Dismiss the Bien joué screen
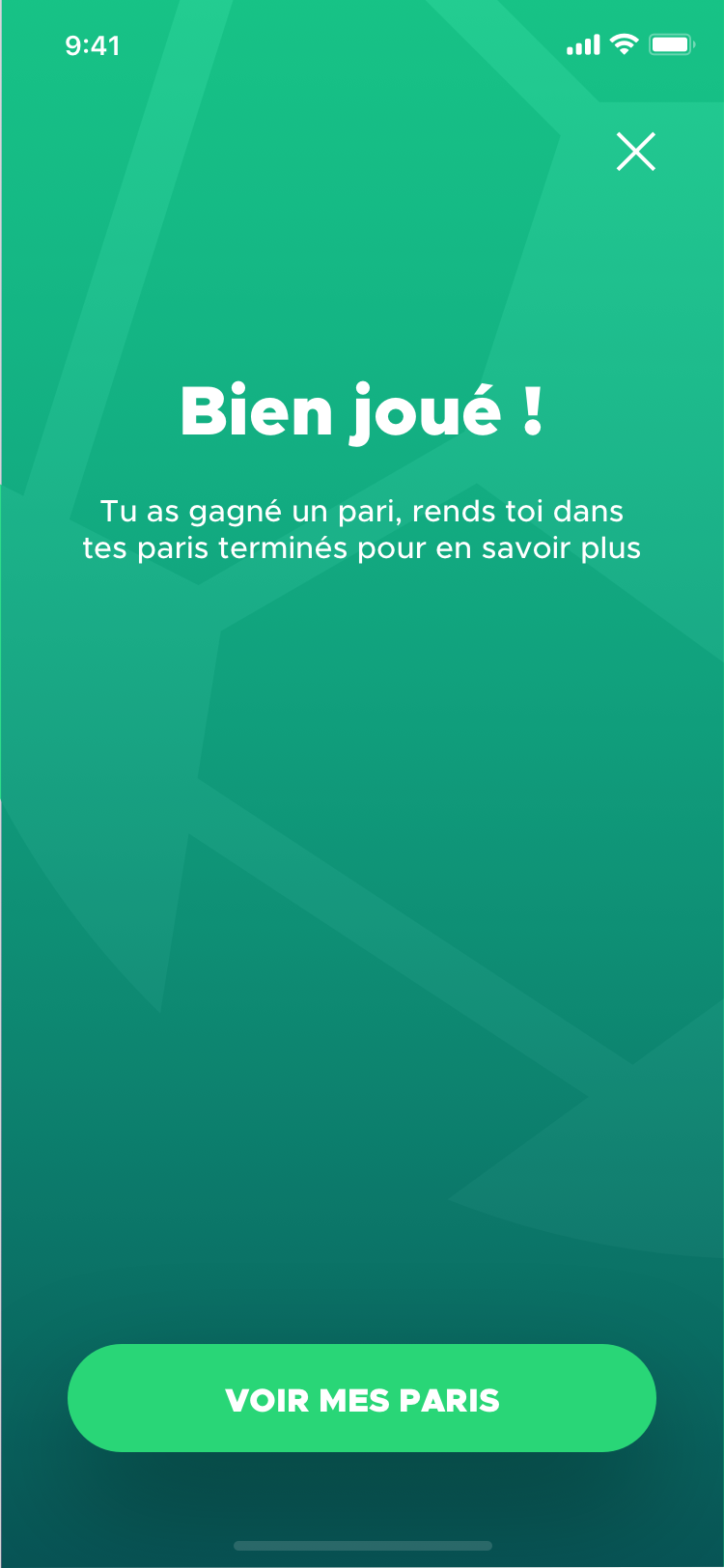The width and height of the screenshot is (724, 1568). point(635,152)
